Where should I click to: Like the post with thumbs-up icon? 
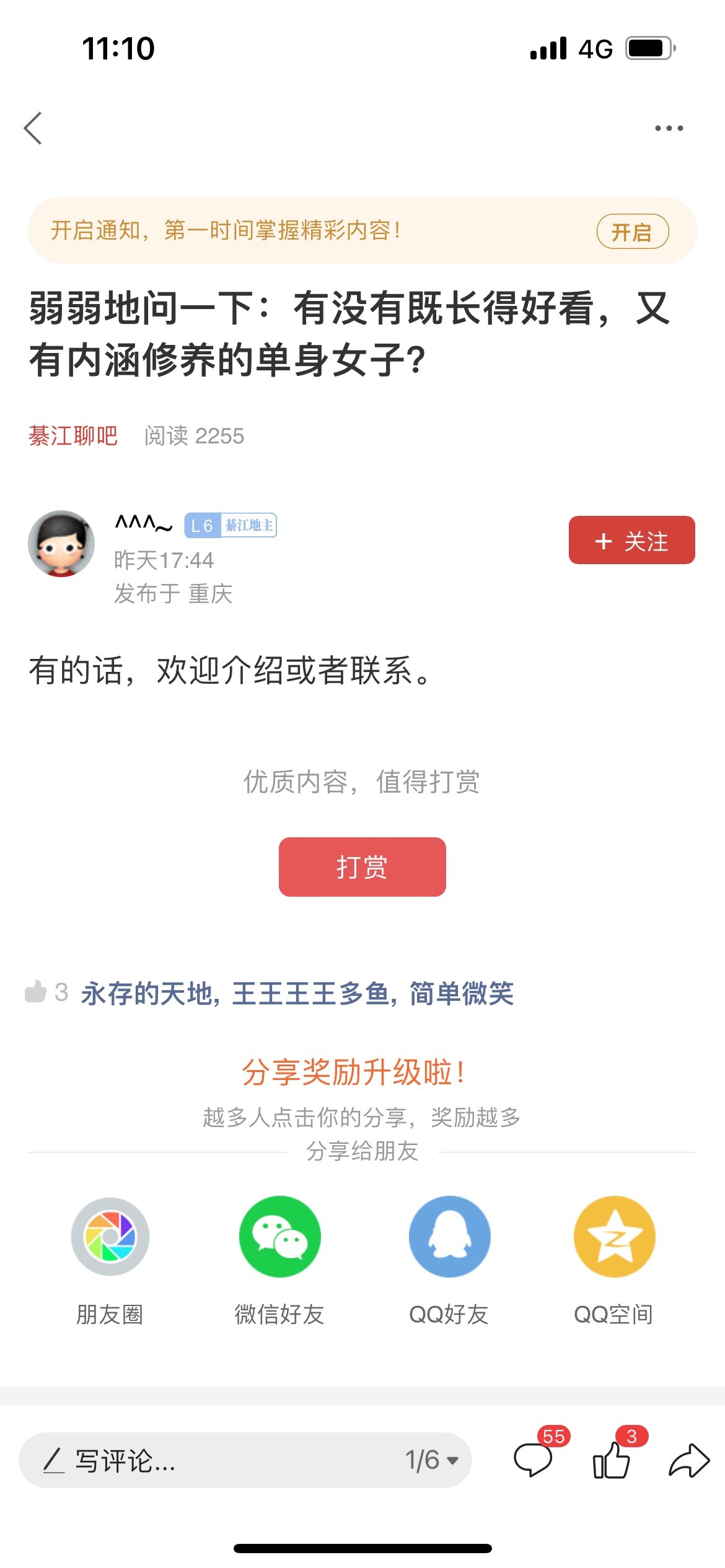[612, 1459]
